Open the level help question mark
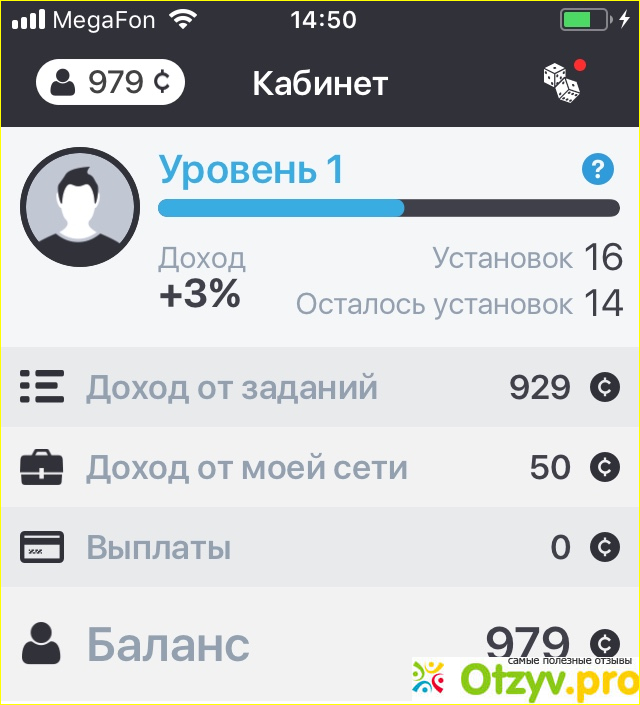640x705 pixels. pyautogui.click(x=597, y=170)
